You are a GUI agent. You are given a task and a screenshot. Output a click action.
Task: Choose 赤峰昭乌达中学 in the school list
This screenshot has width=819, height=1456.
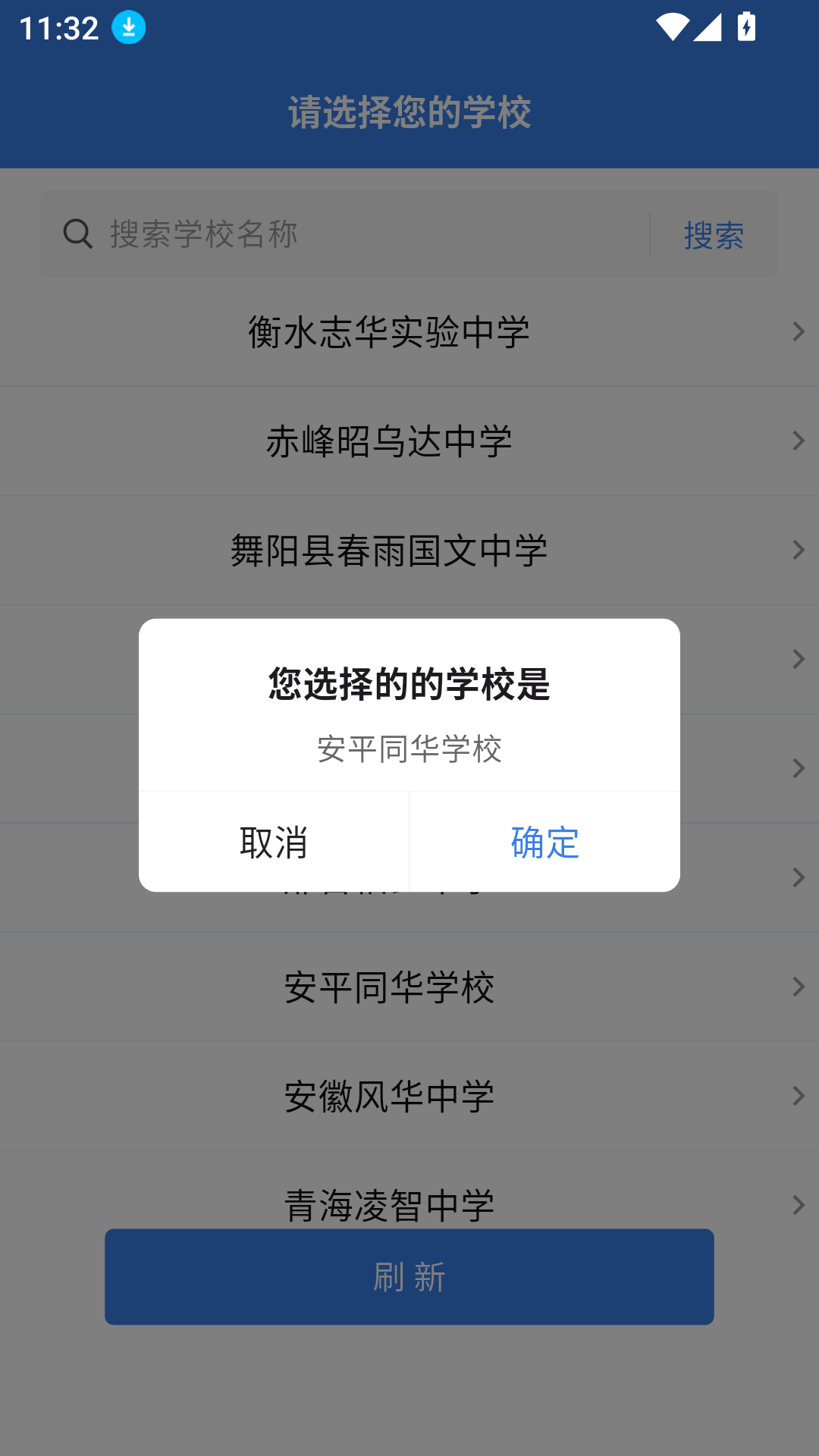[x=390, y=440]
